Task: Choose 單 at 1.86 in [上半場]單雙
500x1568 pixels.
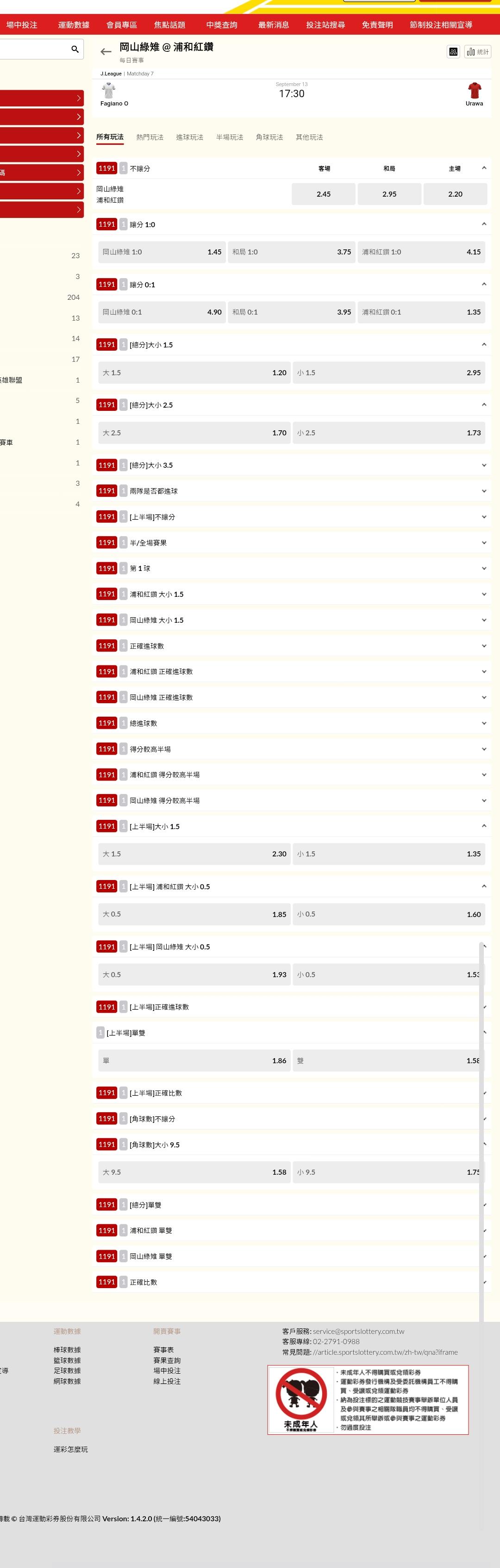Action: coord(194,1060)
